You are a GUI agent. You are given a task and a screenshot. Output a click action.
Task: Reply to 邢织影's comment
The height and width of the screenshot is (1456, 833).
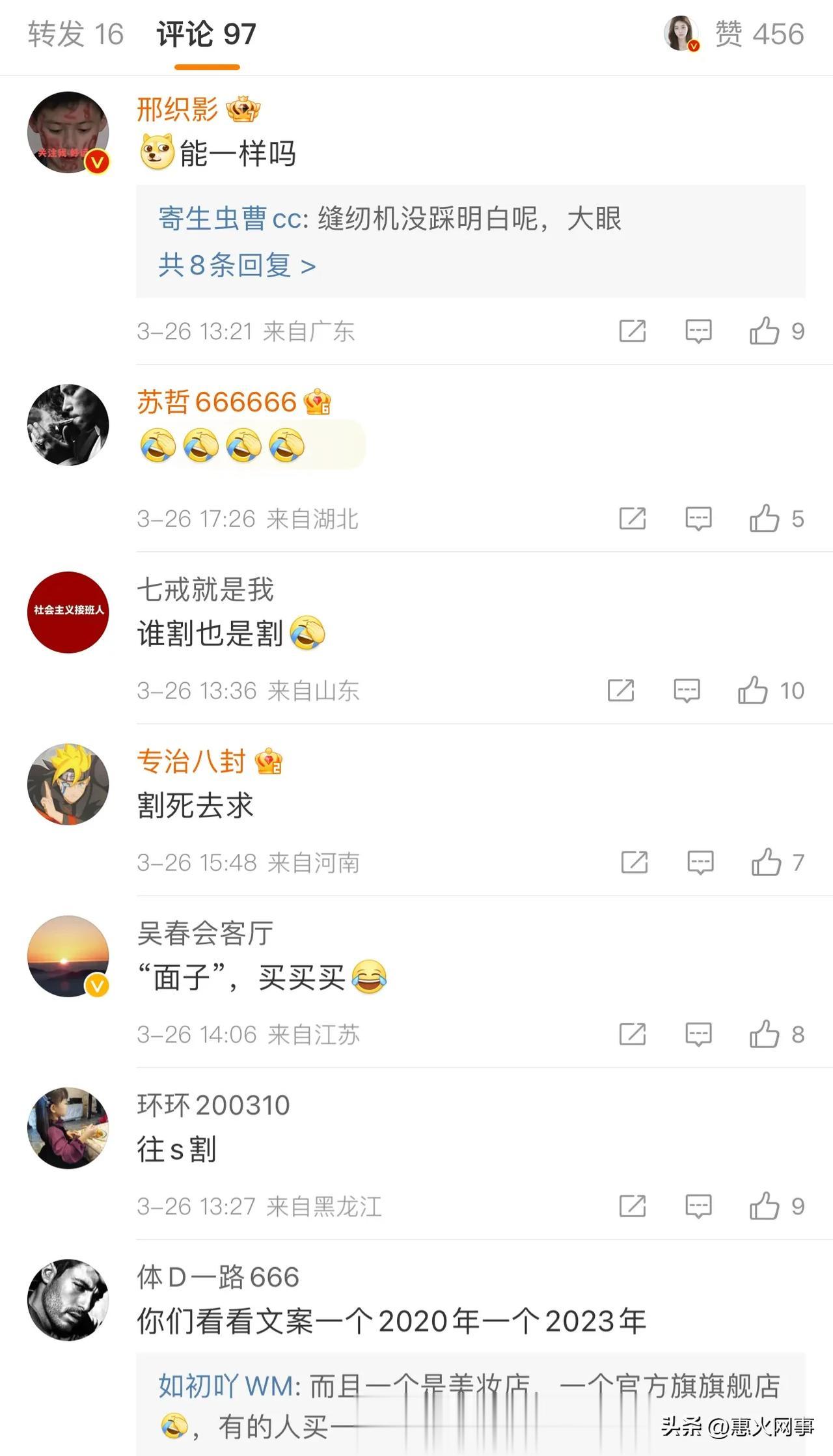pos(698,331)
